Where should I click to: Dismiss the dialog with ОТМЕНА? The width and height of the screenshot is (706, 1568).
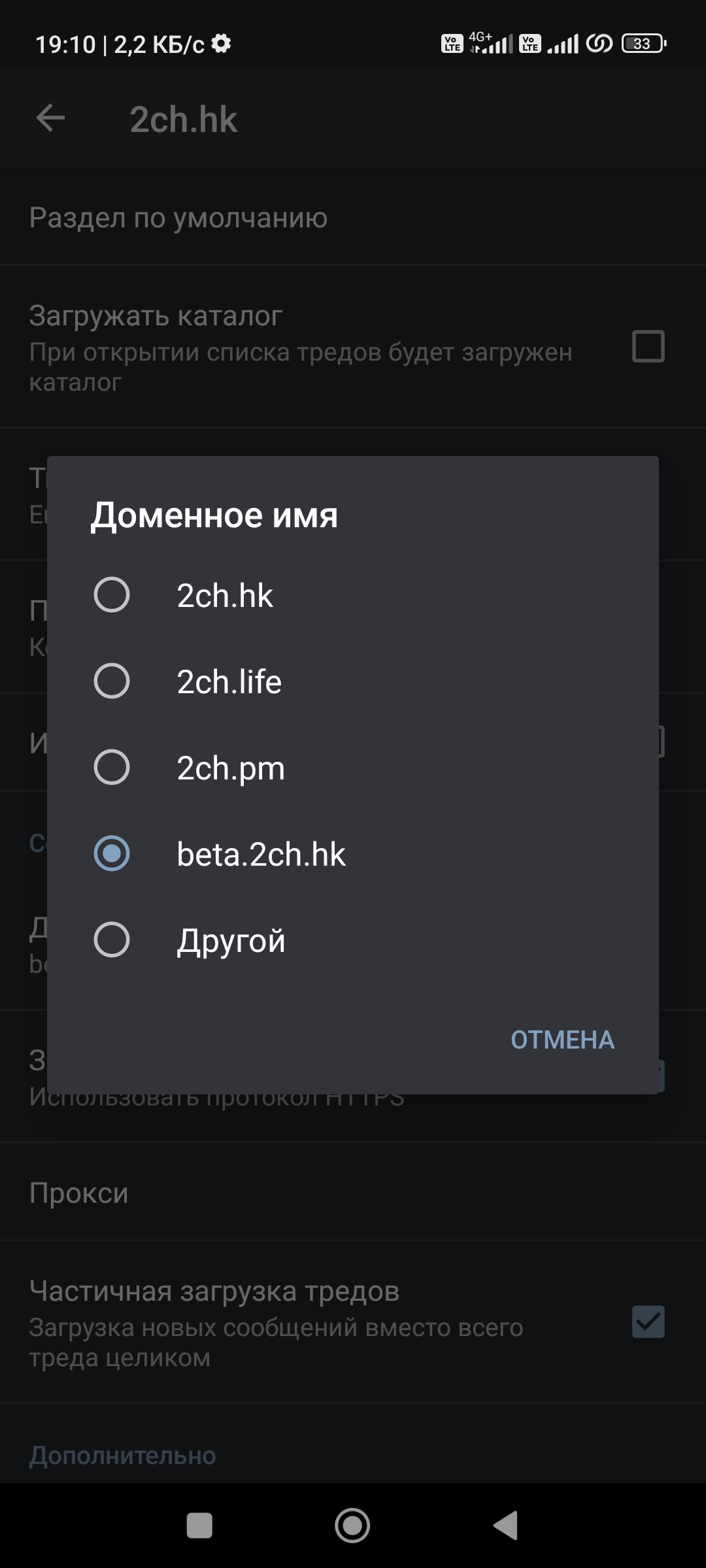click(x=562, y=1039)
